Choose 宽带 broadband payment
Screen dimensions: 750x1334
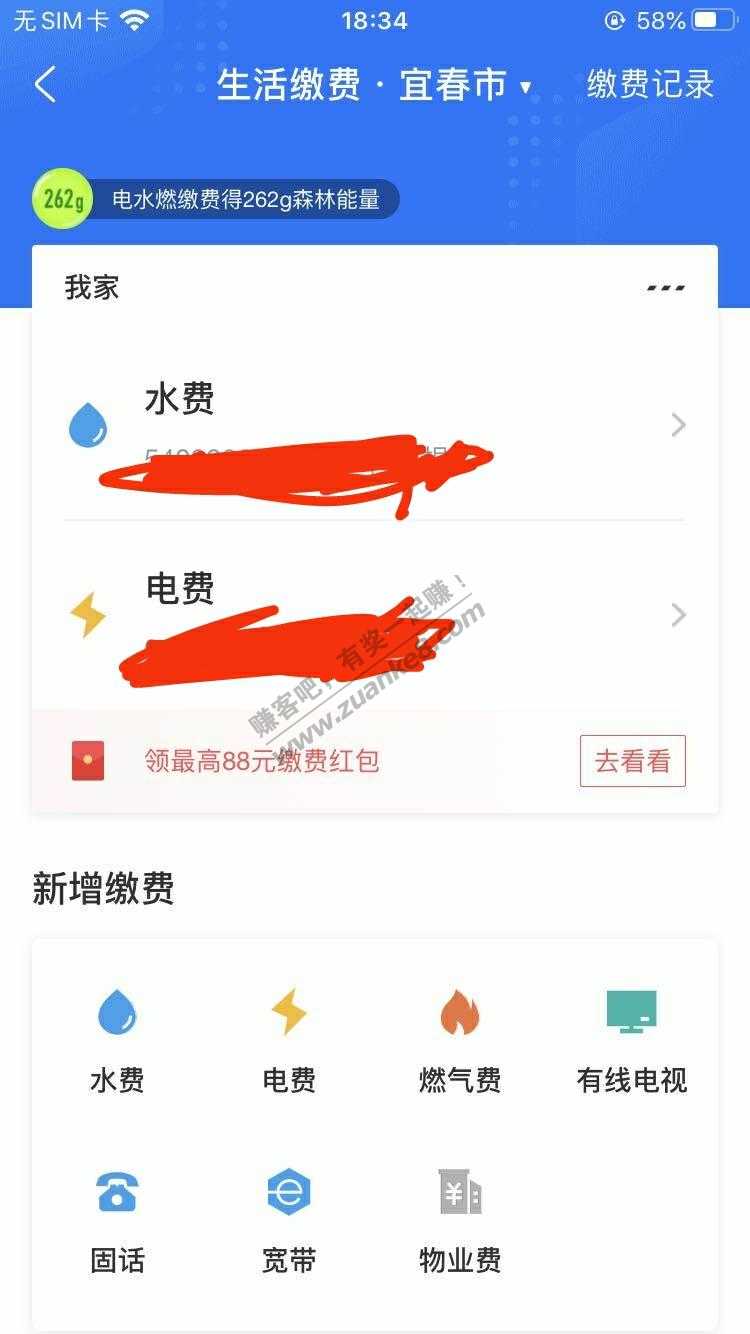point(289,1220)
